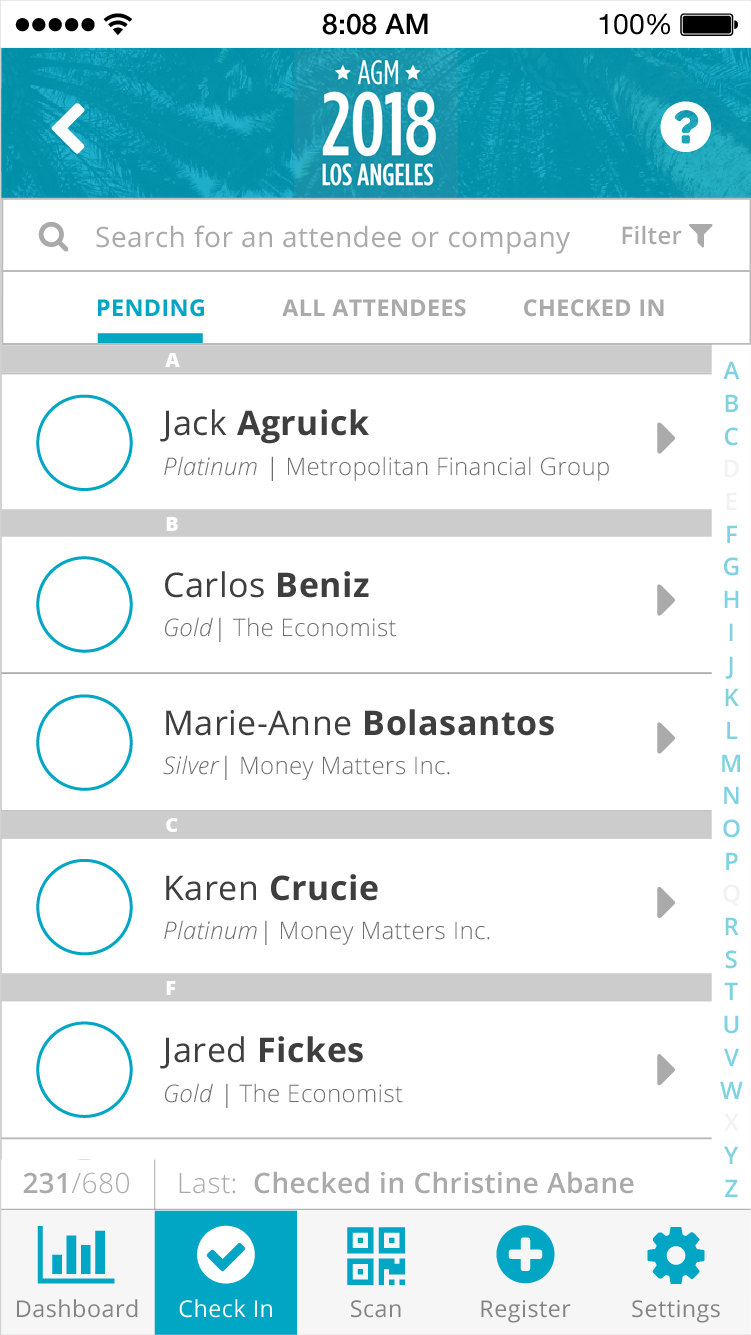Go to the Dashboard tab

coord(77,1272)
